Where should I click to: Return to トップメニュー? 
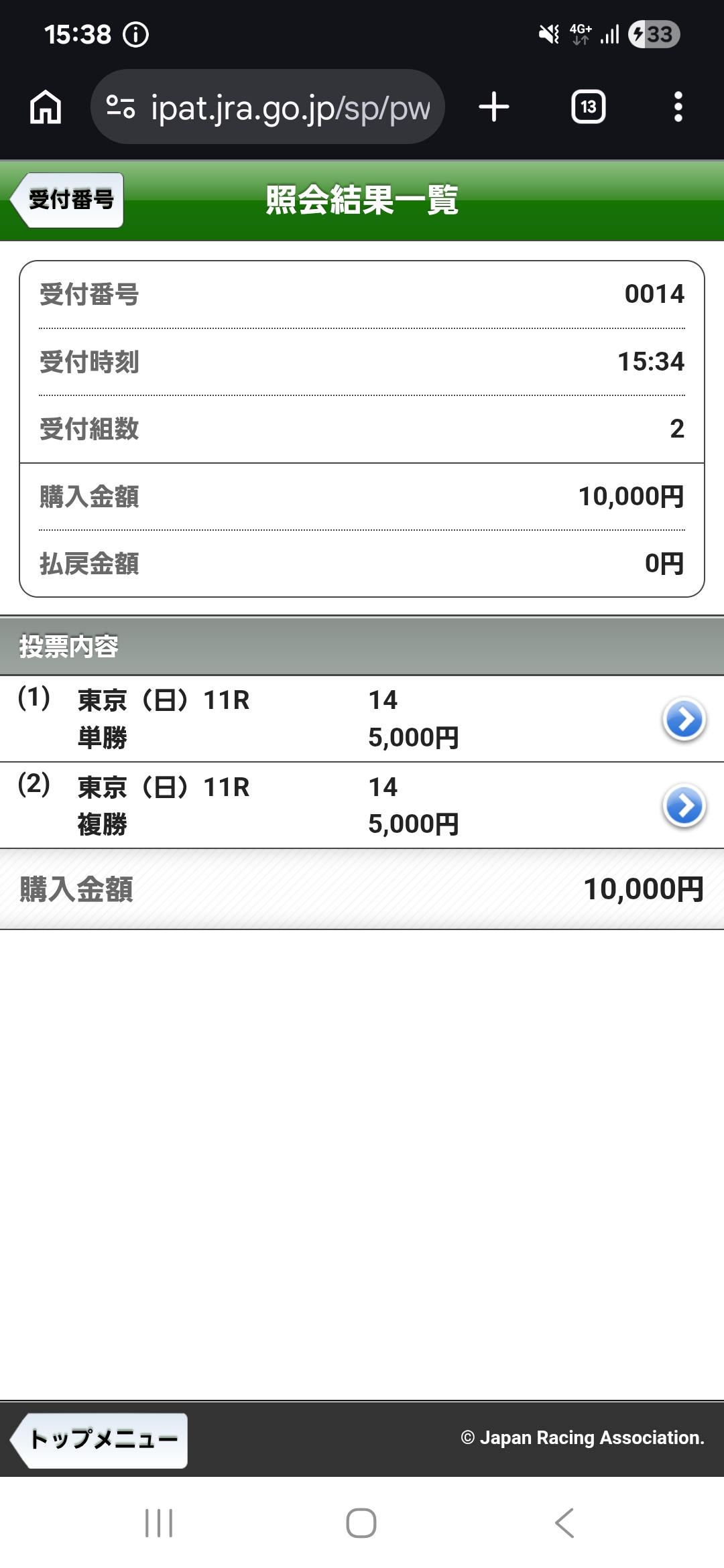[x=101, y=1440]
